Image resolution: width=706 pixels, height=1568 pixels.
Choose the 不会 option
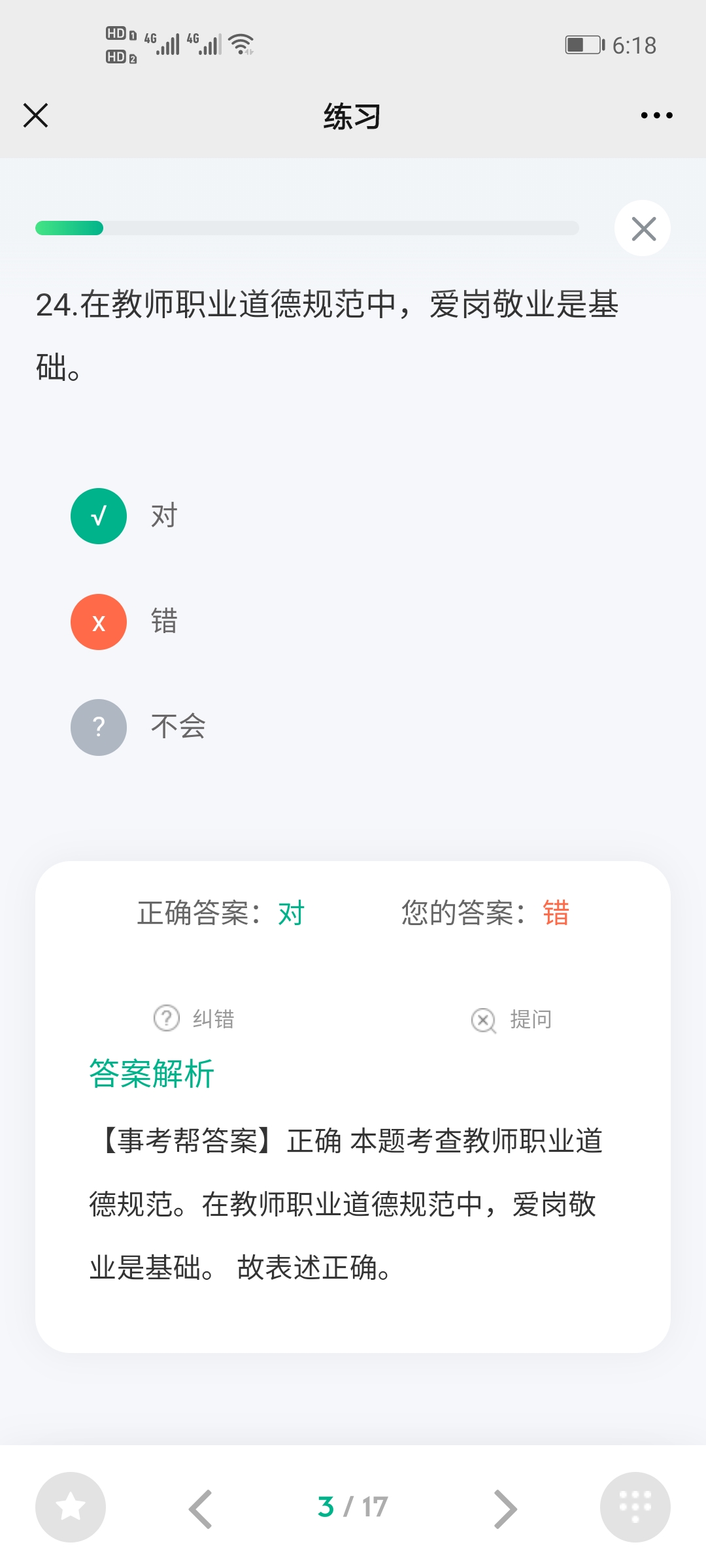pyautogui.click(x=138, y=727)
